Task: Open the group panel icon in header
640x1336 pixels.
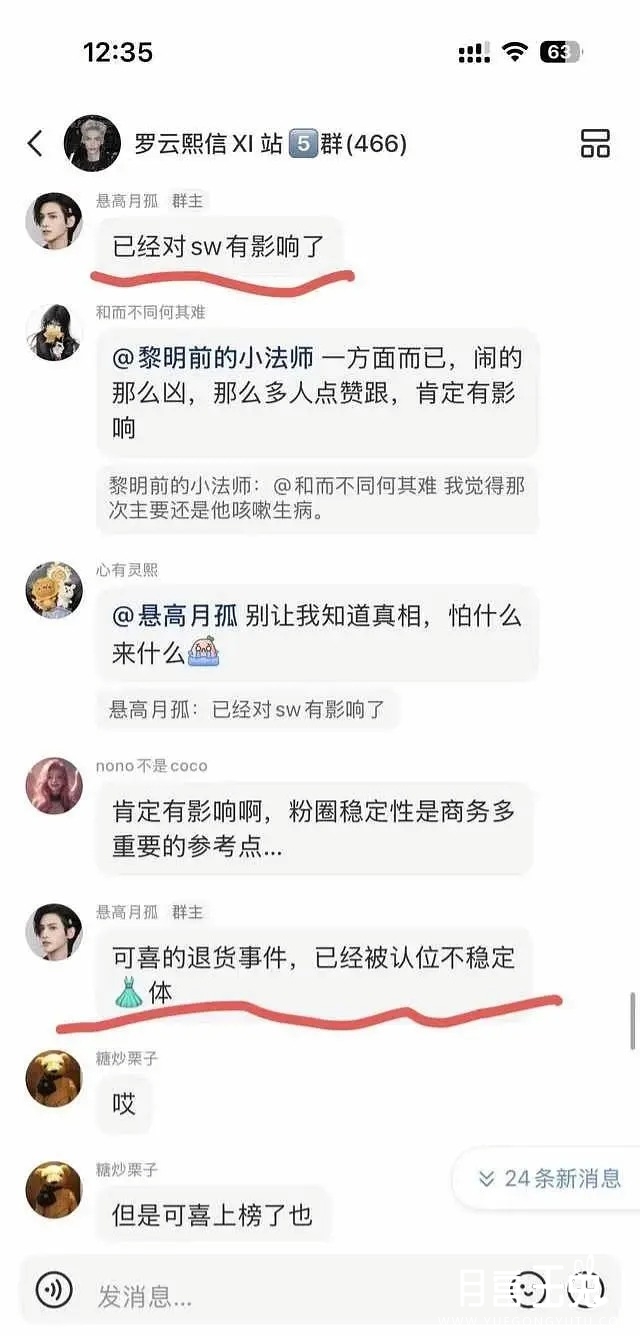Action: (595, 144)
